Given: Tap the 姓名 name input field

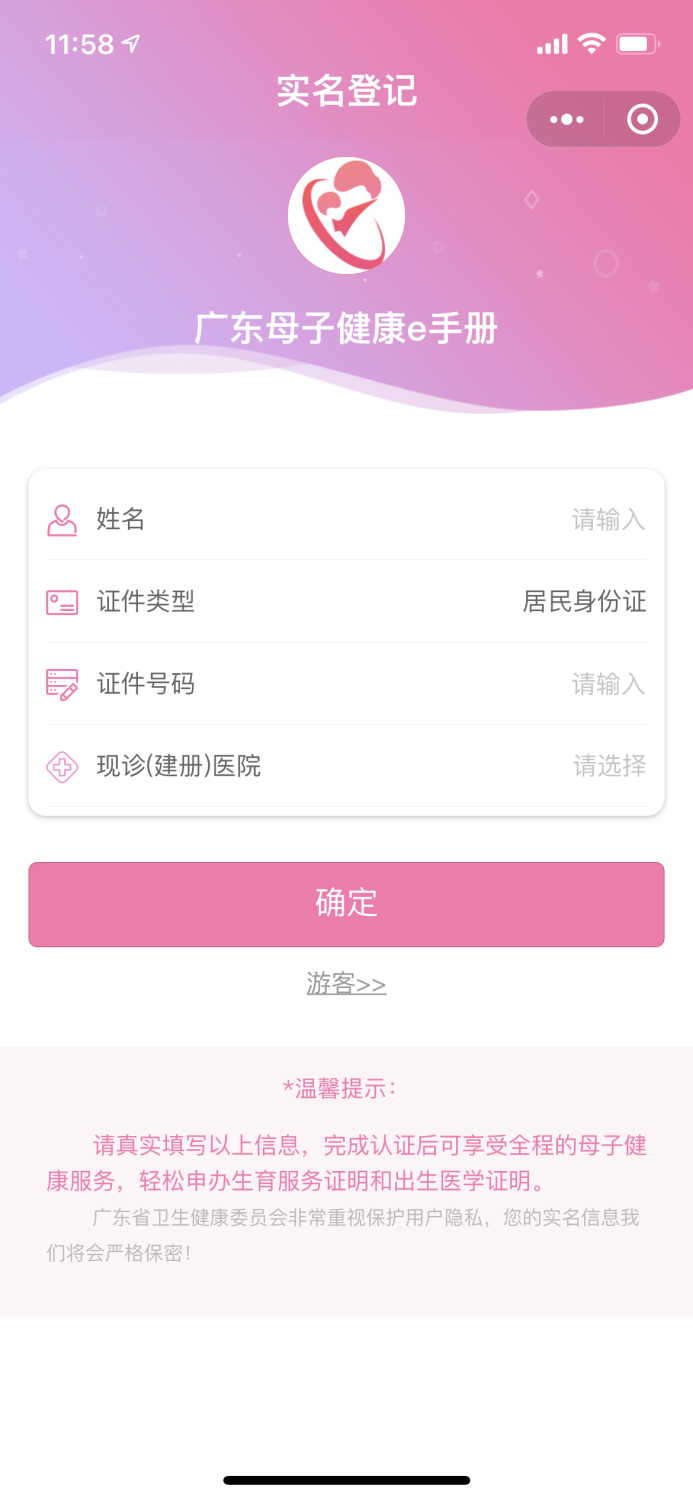Looking at the screenshot, I should (x=346, y=519).
